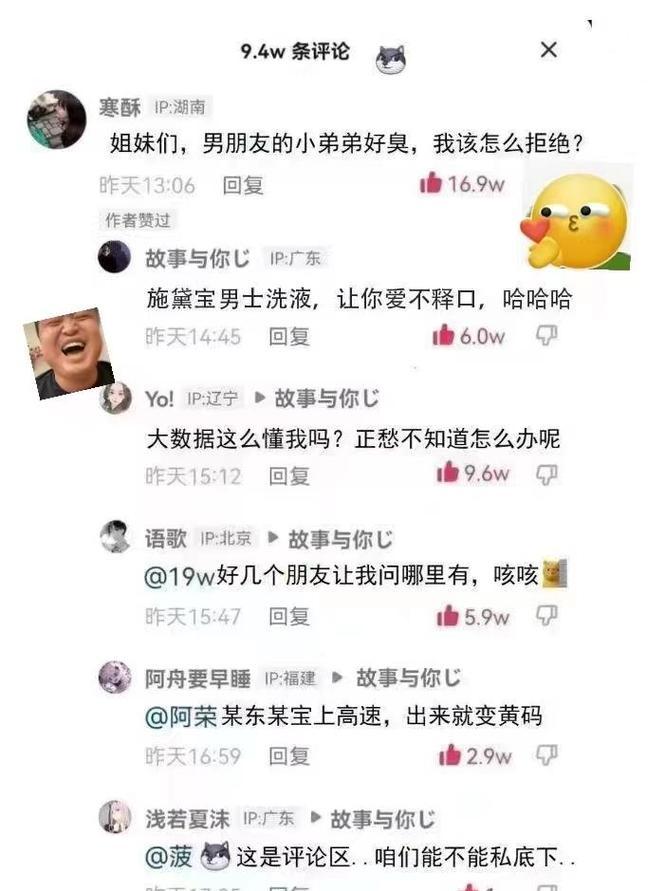
Task: Open the @阿荣 mention link
Action: 181,716
